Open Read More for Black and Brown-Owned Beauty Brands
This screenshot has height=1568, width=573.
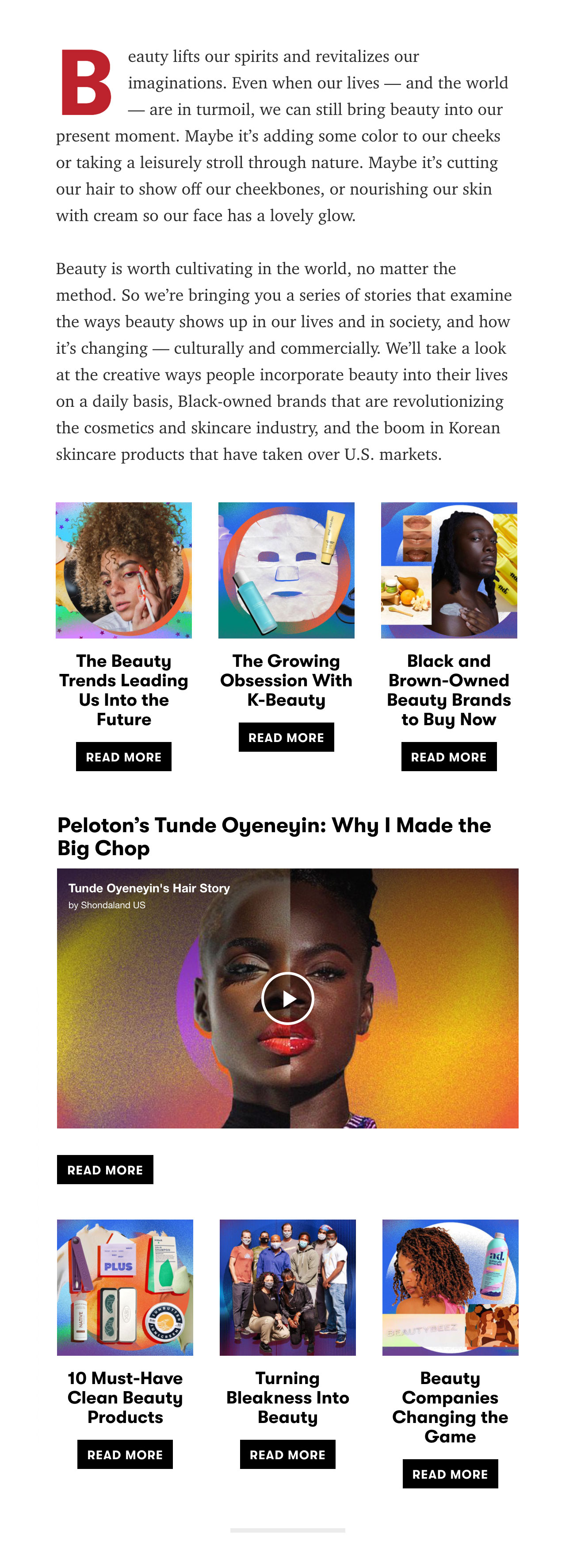point(449,757)
